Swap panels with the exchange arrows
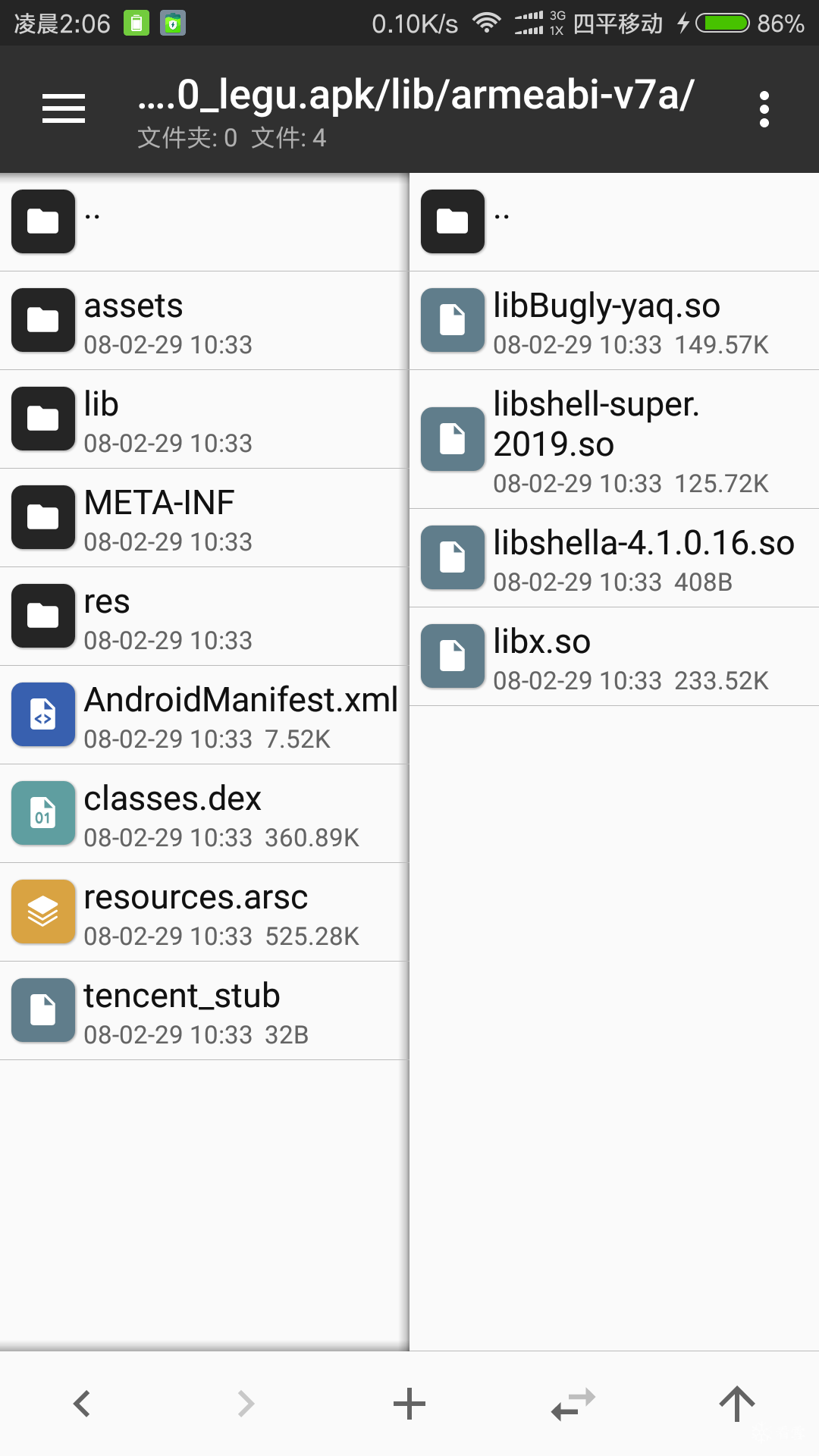Image resolution: width=819 pixels, height=1456 pixels. (573, 1404)
